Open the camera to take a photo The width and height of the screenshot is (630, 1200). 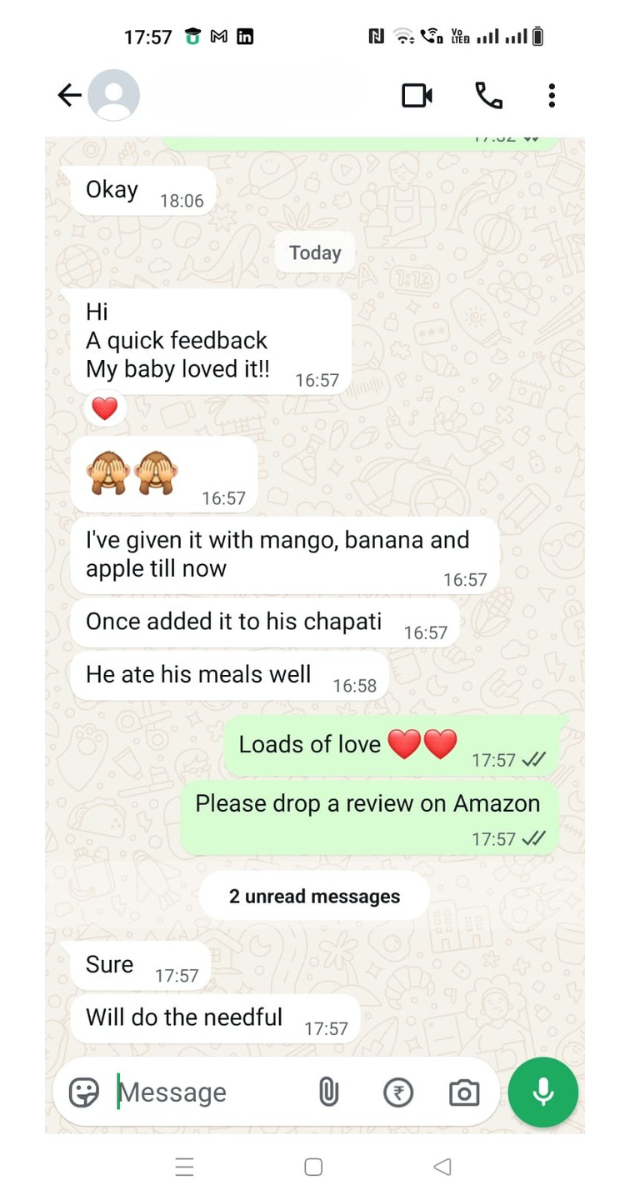click(463, 1092)
